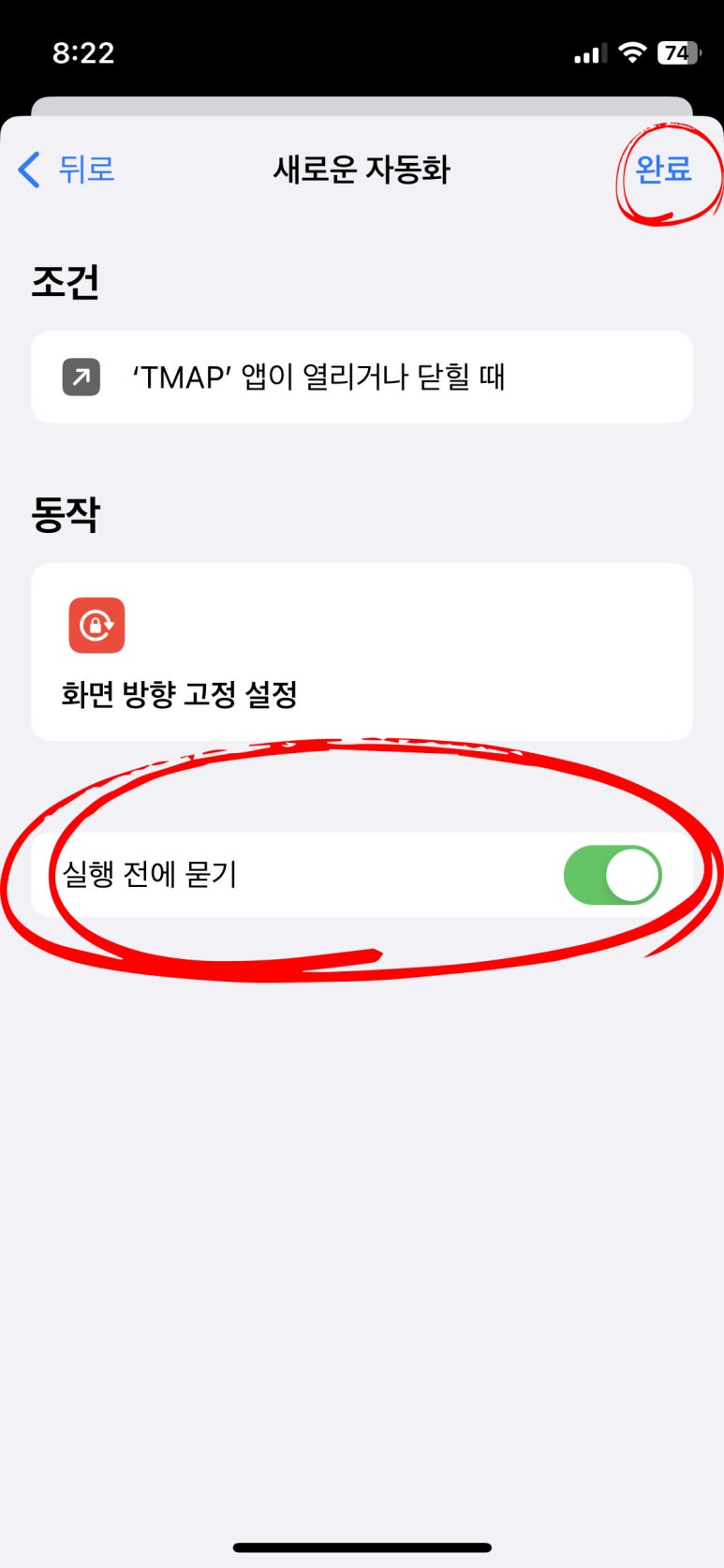Disable the 실행 전에 묻기 switch

coord(613,875)
